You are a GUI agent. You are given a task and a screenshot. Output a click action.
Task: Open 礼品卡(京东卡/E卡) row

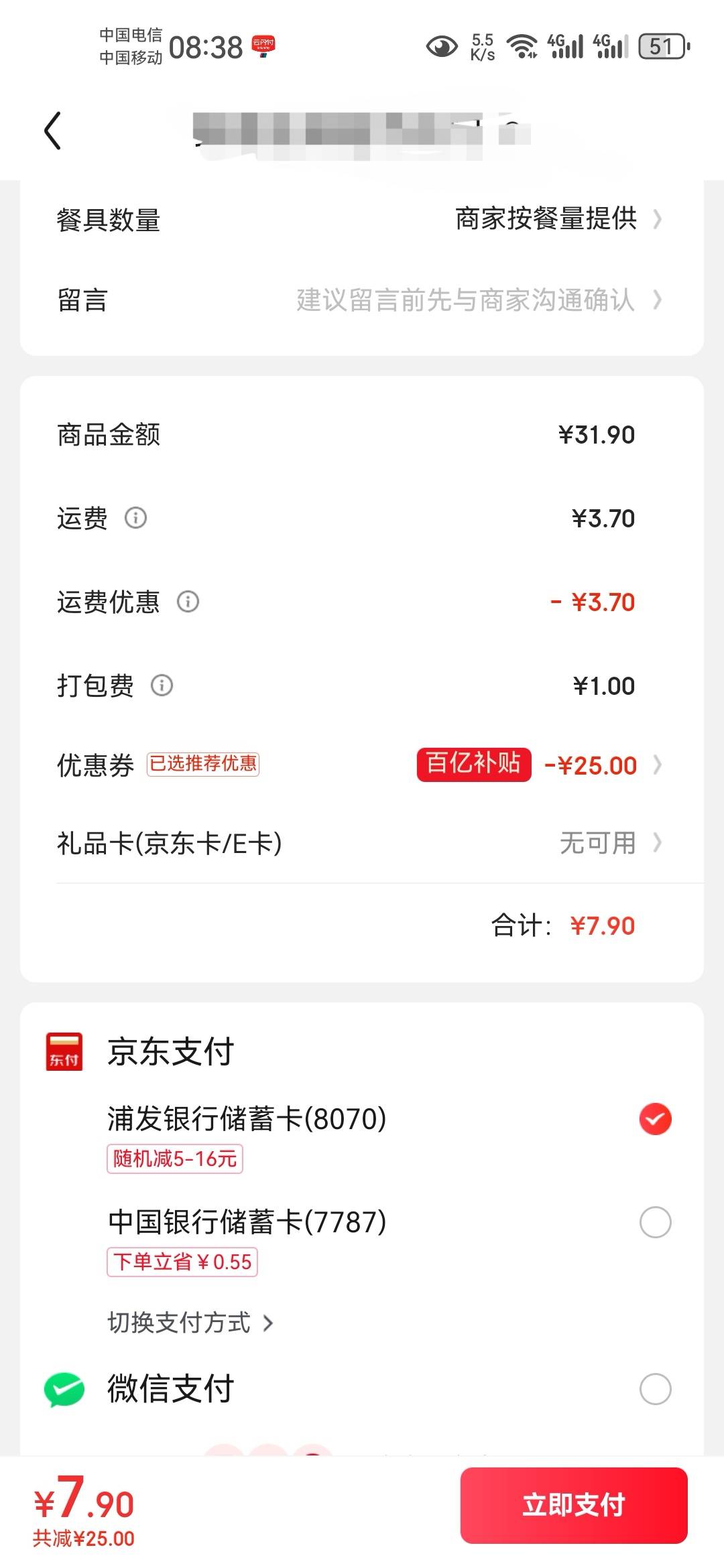click(362, 843)
